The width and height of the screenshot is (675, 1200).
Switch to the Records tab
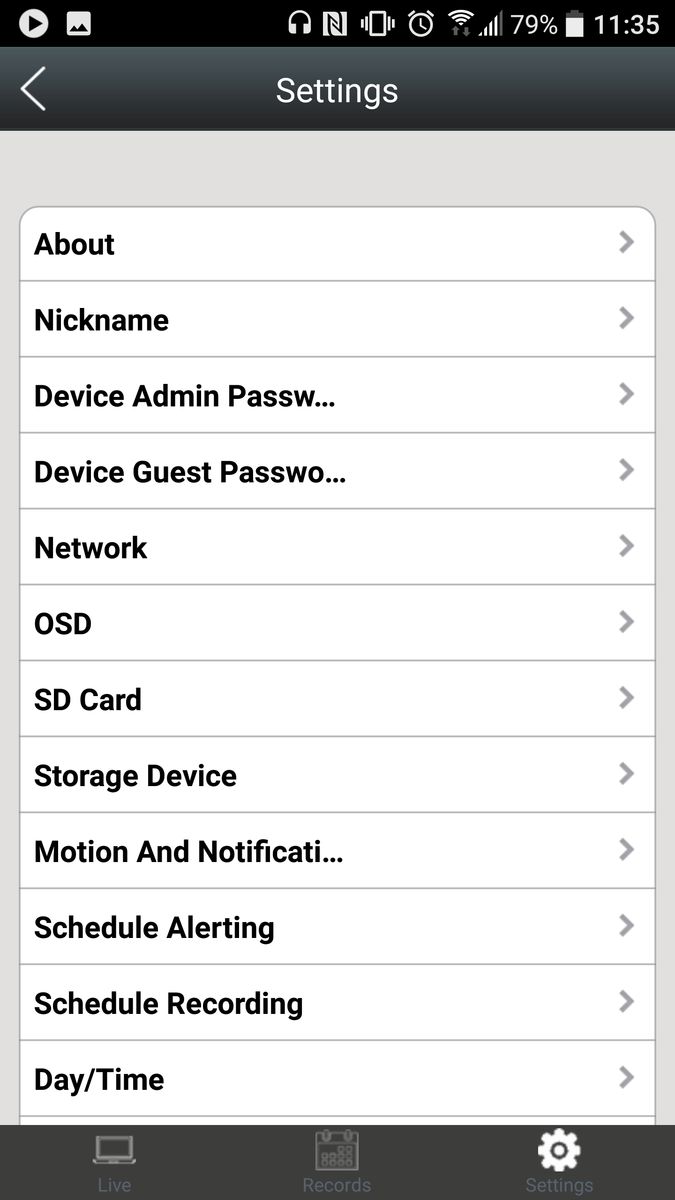pyautogui.click(x=337, y=1162)
